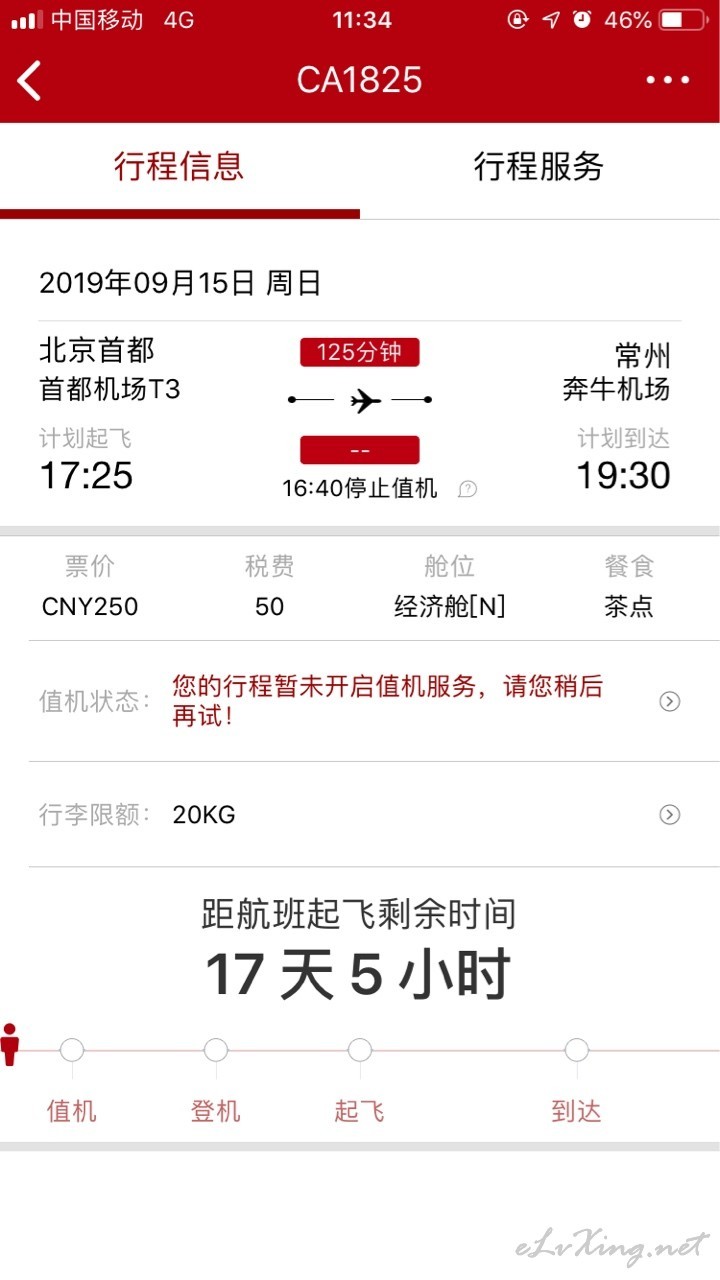Switch to the 行程信息 tab
This screenshot has width=720, height=1280.
click(x=179, y=167)
